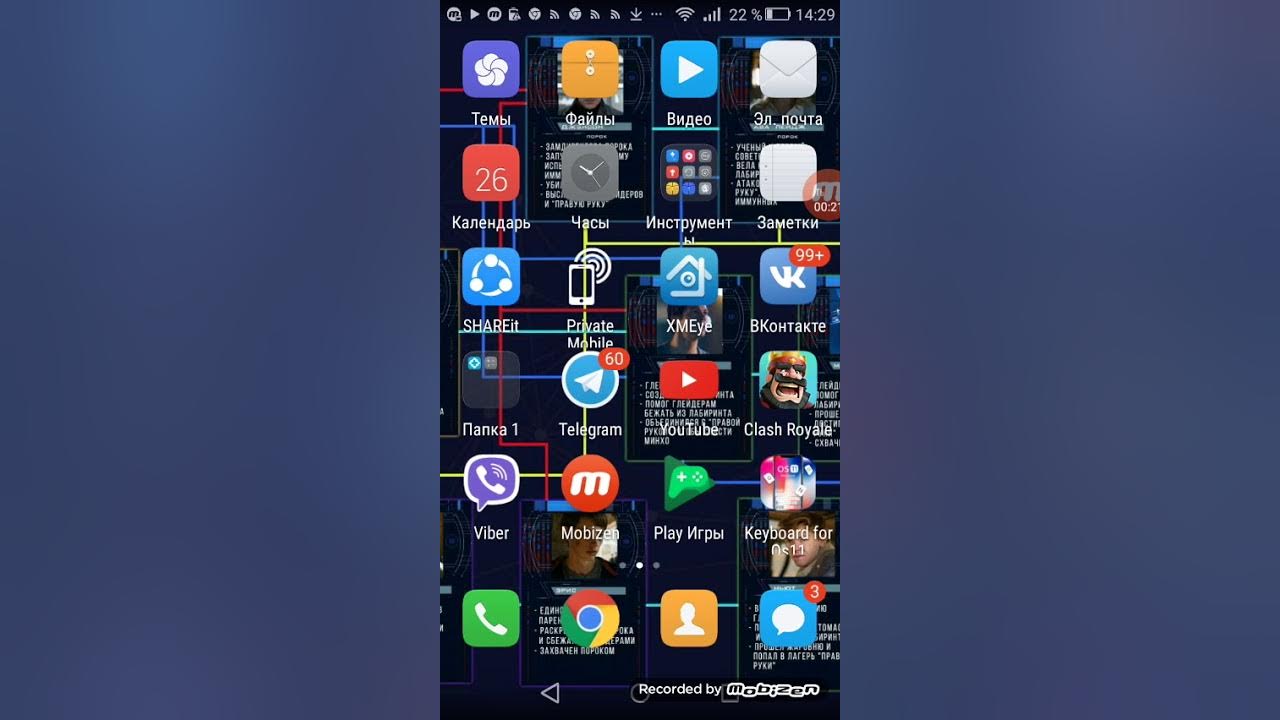Viewport: 1280px width, 720px height.
Task: Open Telegram with 60 unread
Action: click(x=590, y=380)
